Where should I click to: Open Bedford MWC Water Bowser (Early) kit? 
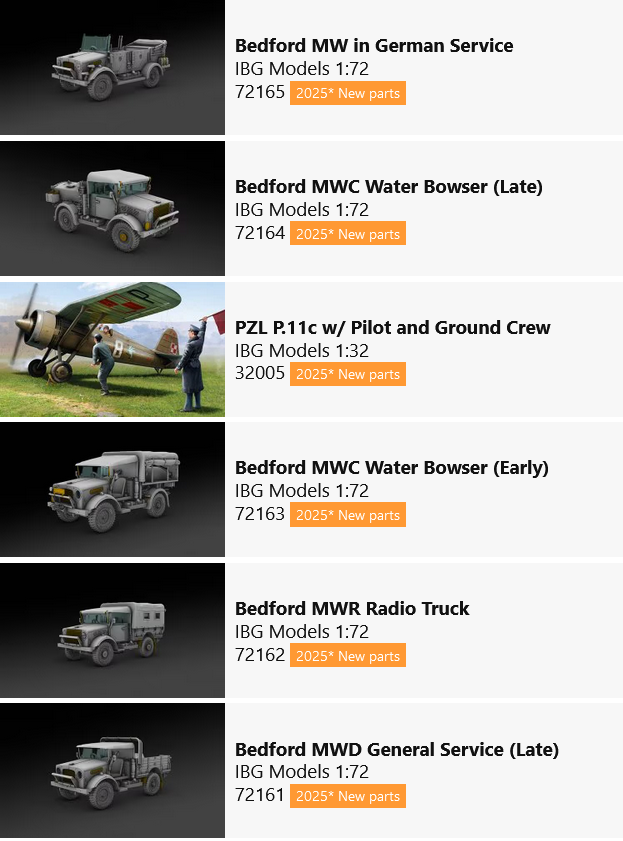click(x=391, y=468)
